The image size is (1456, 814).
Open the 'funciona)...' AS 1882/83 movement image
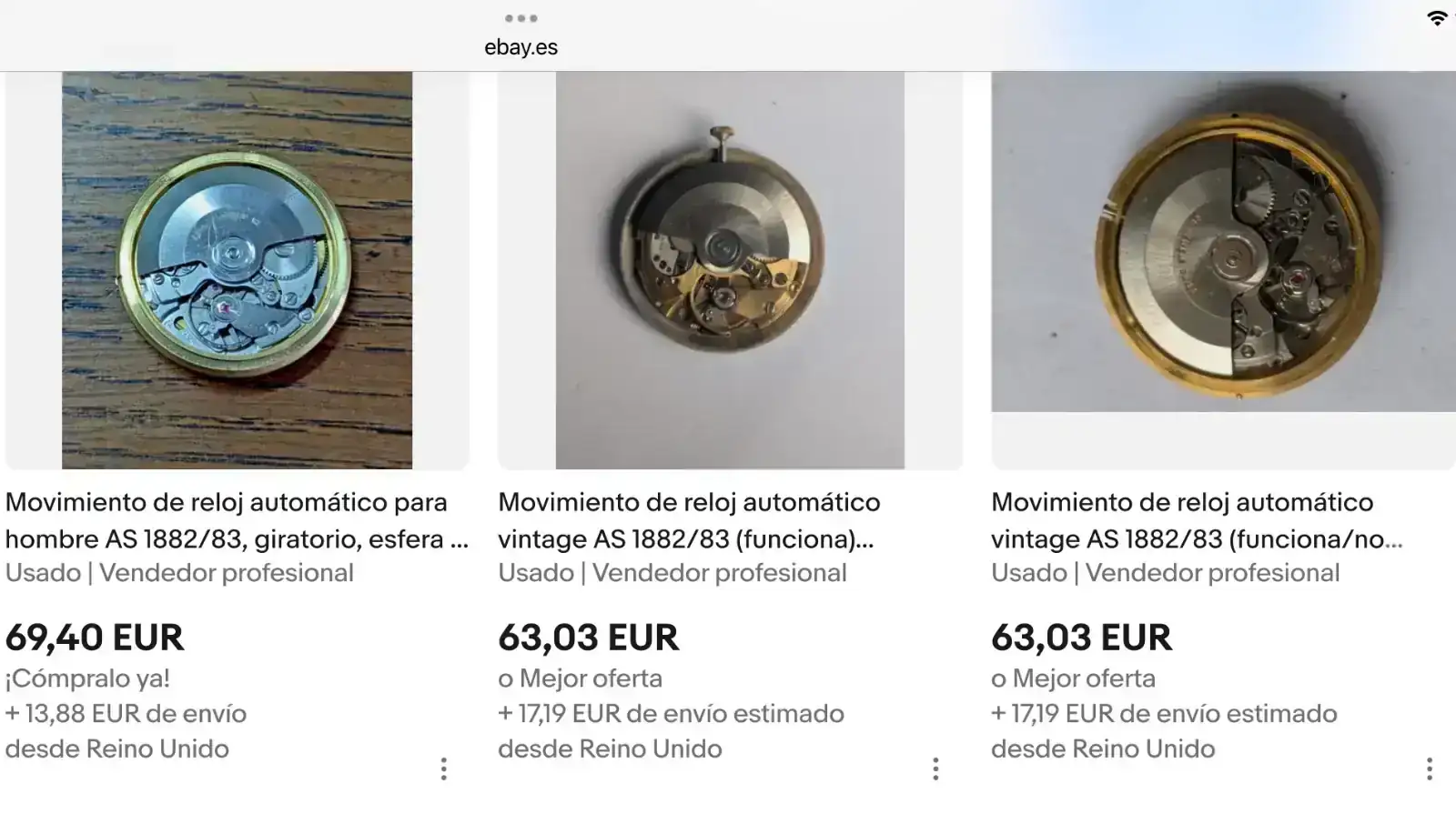tap(730, 270)
